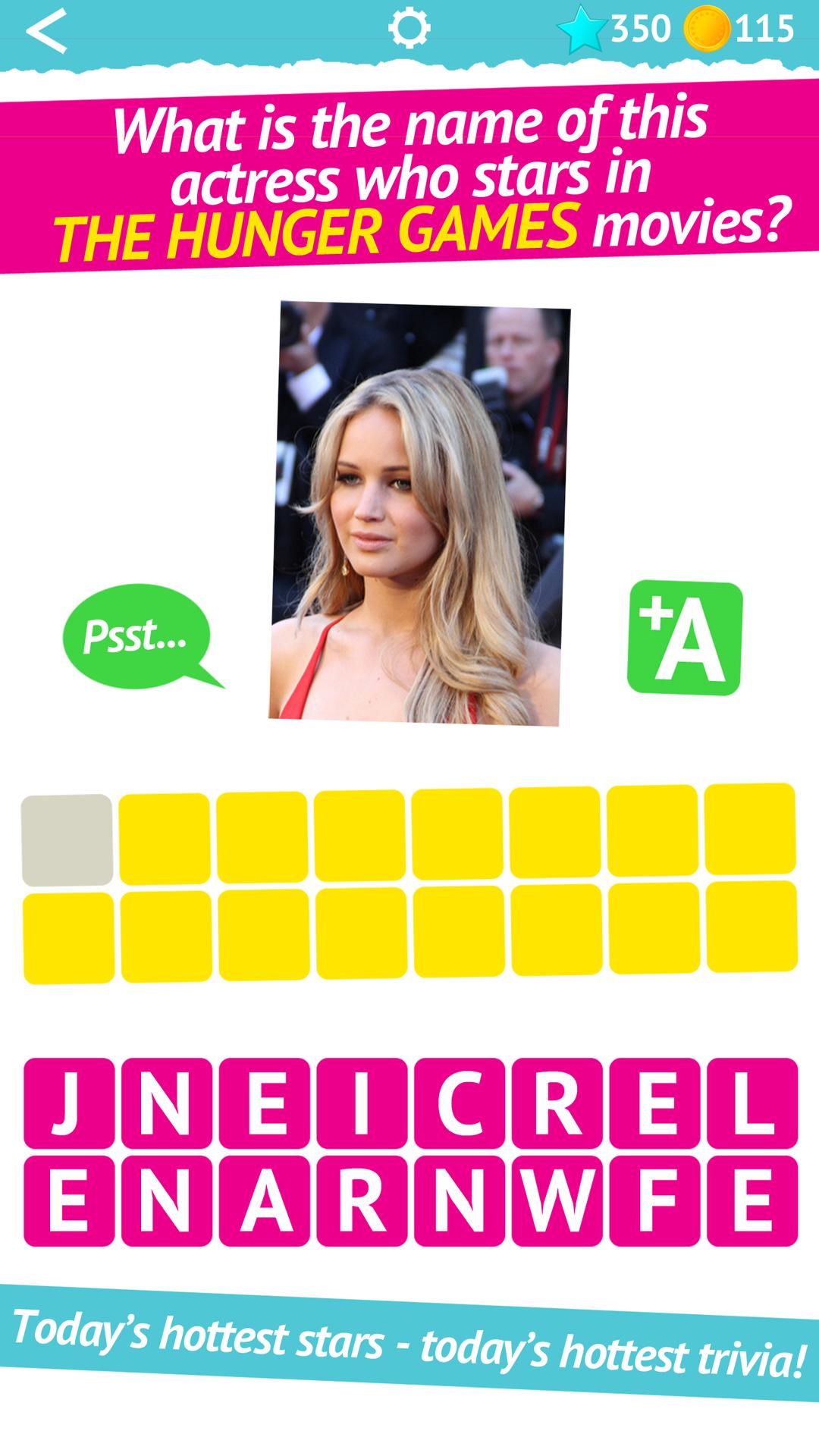Go back using the top arrow
Image resolution: width=819 pixels, height=1456 pixels.
click(x=47, y=30)
